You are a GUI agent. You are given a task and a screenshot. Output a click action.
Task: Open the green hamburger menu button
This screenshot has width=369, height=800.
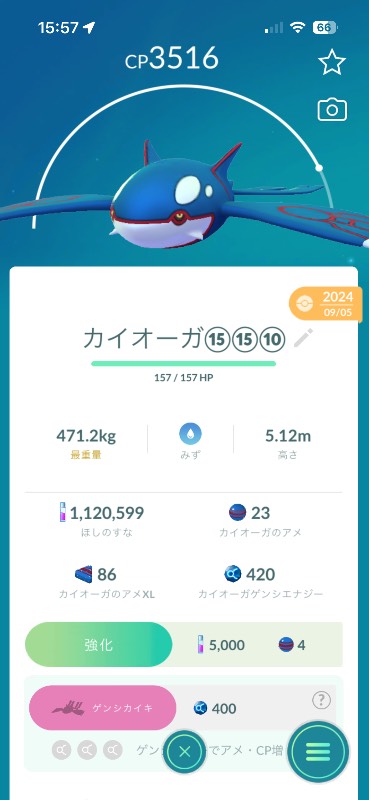318,752
